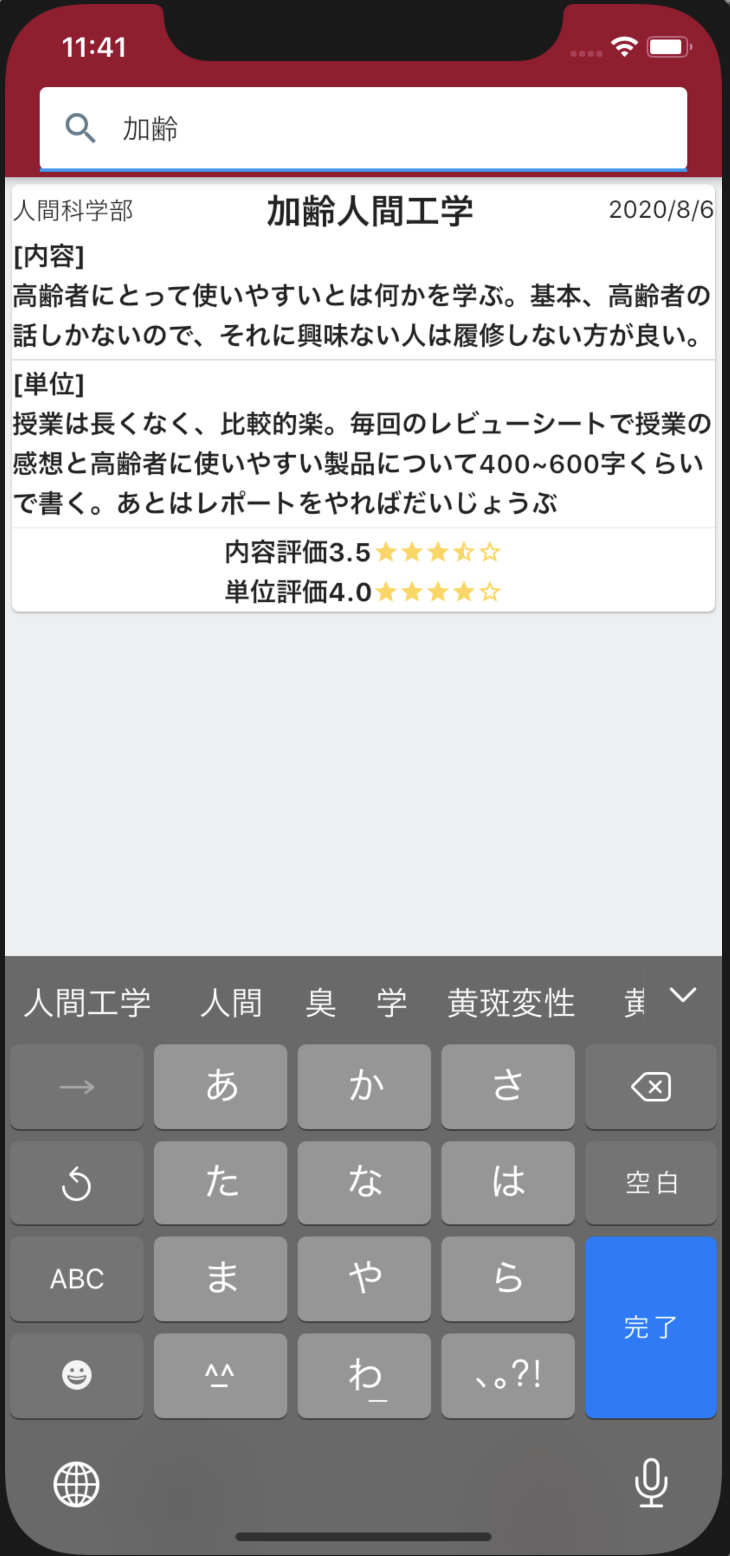Tap the globe key to switch keyboards
730x1556 pixels.
pyautogui.click(x=76, y=1484)
